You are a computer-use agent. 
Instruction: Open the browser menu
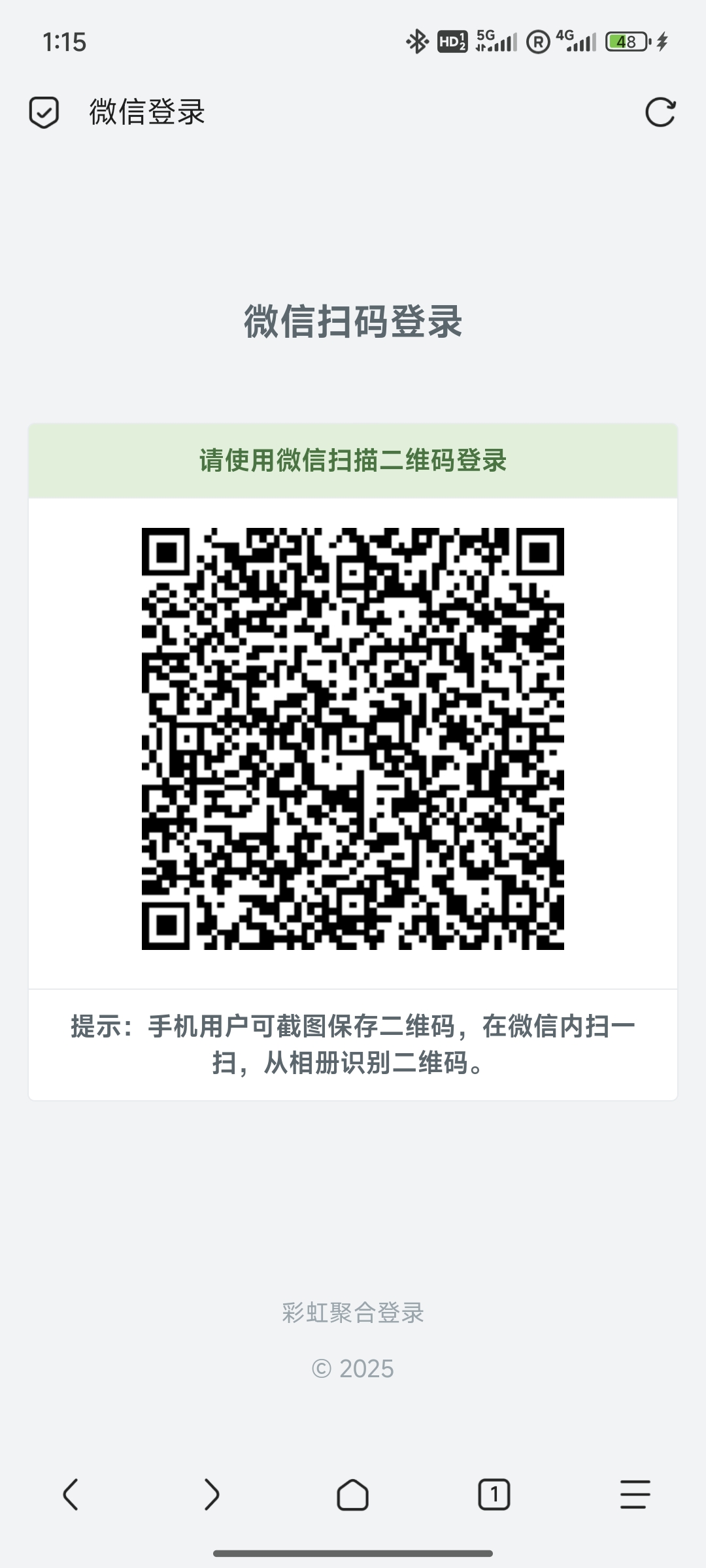pyautogui.click(x=635, y=1494)
